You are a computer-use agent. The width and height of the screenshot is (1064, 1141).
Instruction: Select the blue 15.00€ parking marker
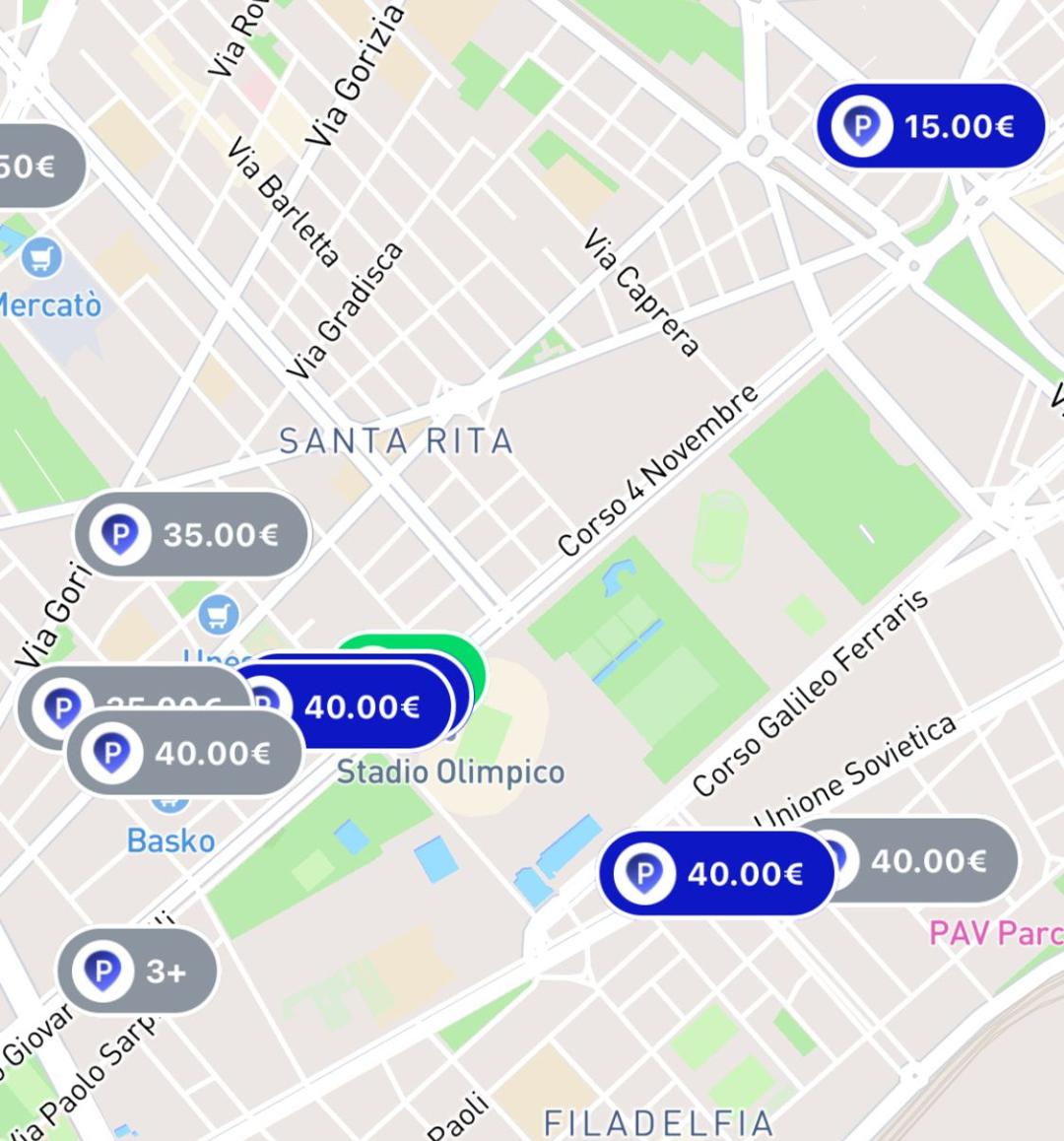click(930, 126)
